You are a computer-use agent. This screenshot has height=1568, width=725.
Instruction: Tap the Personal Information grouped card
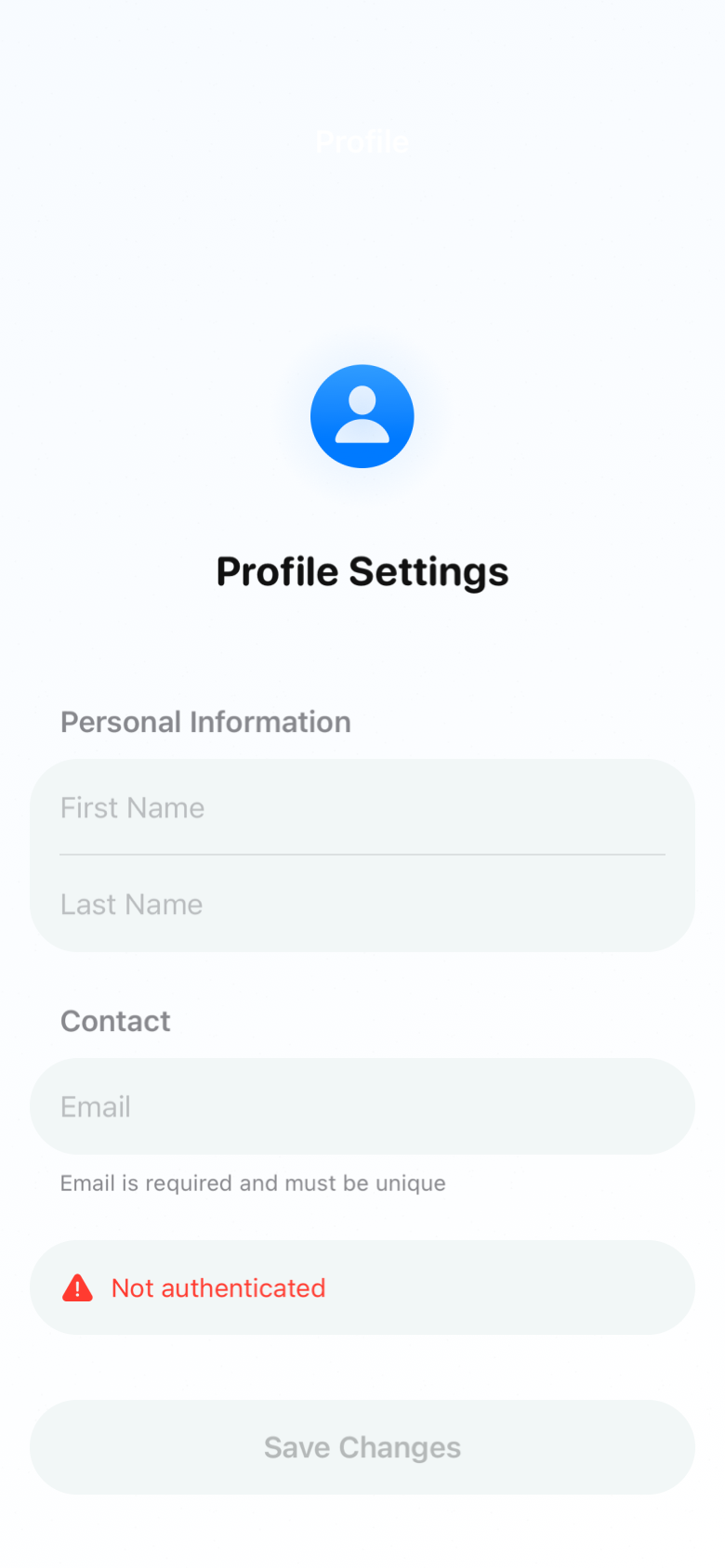point(362,855)
